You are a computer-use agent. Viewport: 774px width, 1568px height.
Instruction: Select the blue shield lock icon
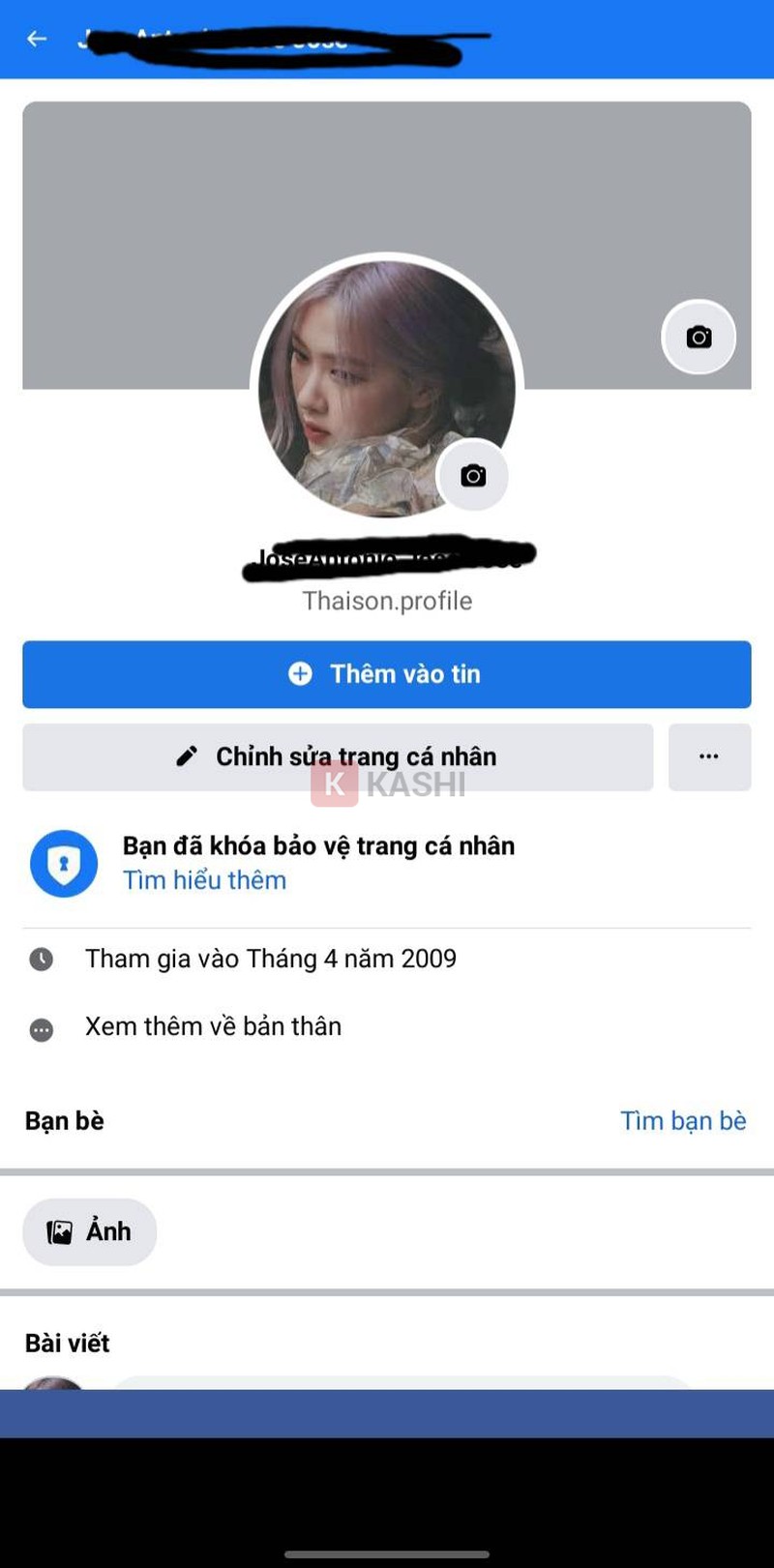tap(63, 862)
